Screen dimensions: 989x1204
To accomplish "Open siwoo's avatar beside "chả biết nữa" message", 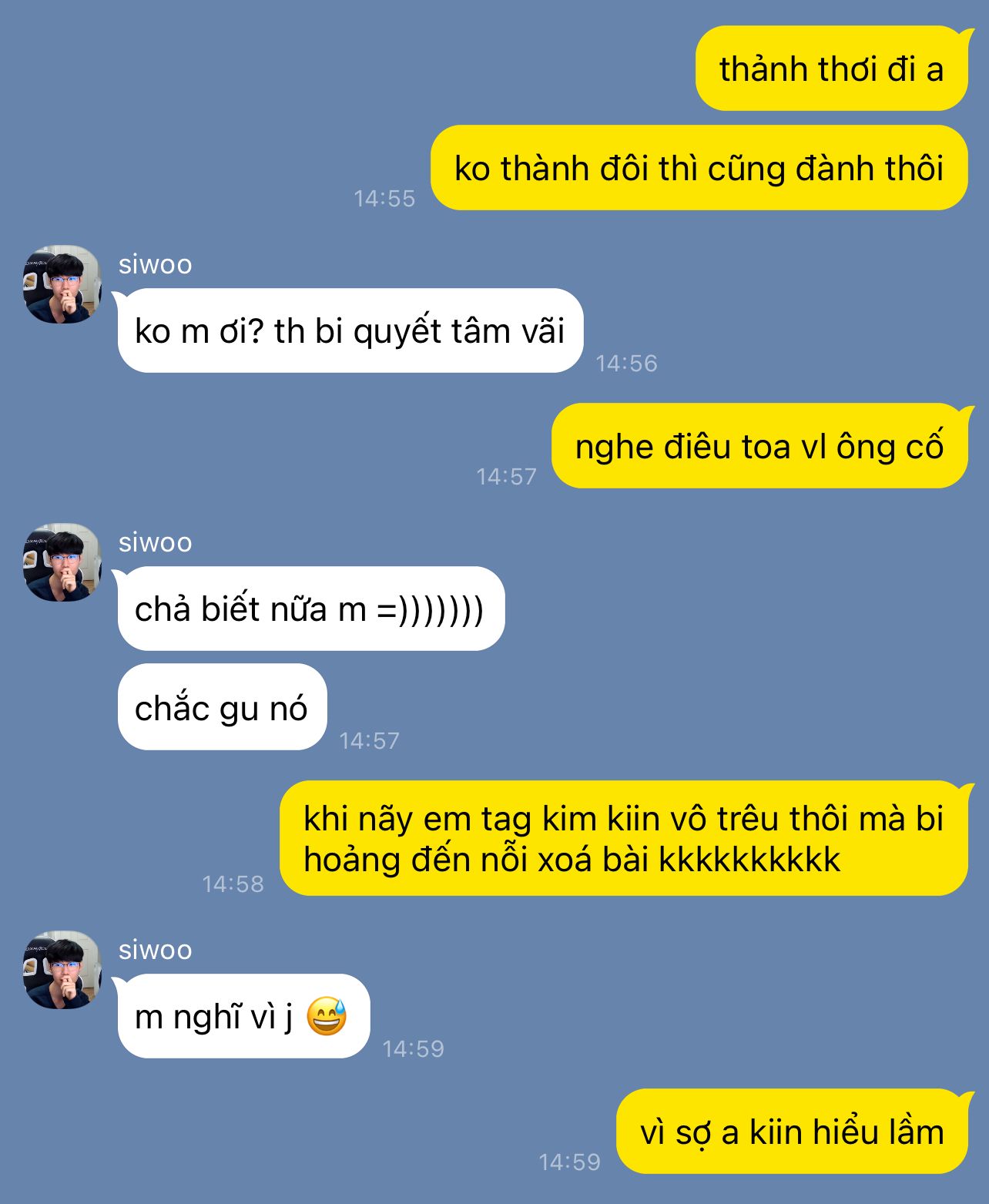I will pyautogui.click(x=62, y=562).
